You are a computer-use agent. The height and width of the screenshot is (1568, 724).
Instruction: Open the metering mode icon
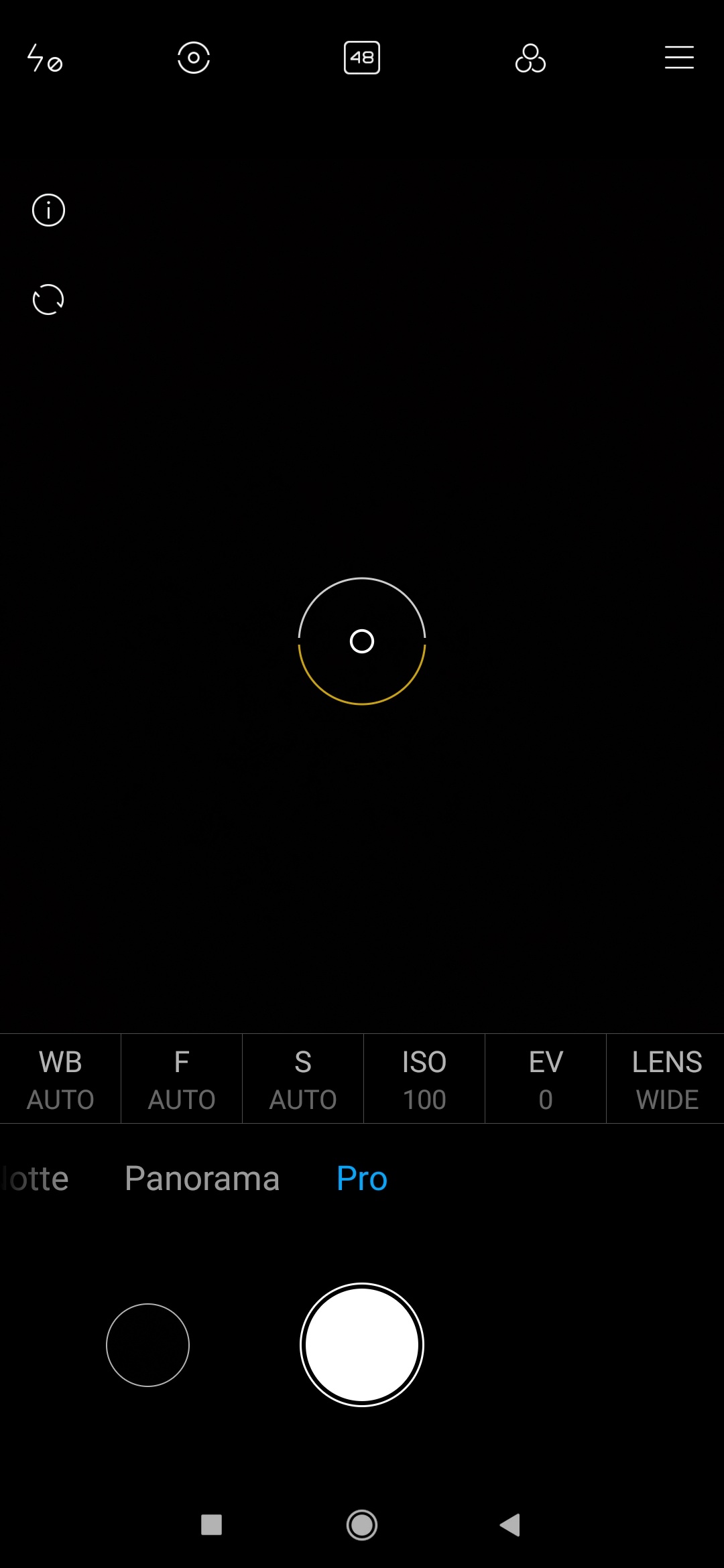click(194, 58)
